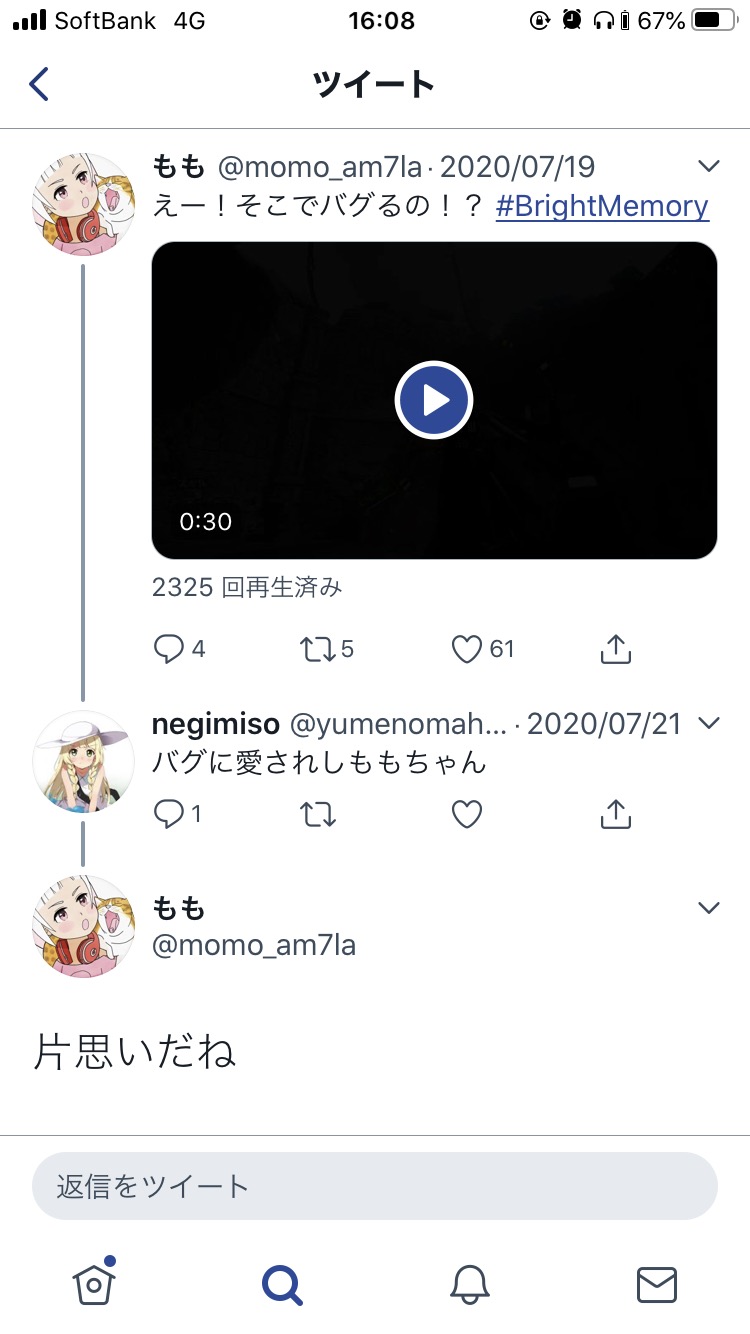Go back using the top-left arrow
Viewport: 750px width, 1334px height.
(39, 84)
